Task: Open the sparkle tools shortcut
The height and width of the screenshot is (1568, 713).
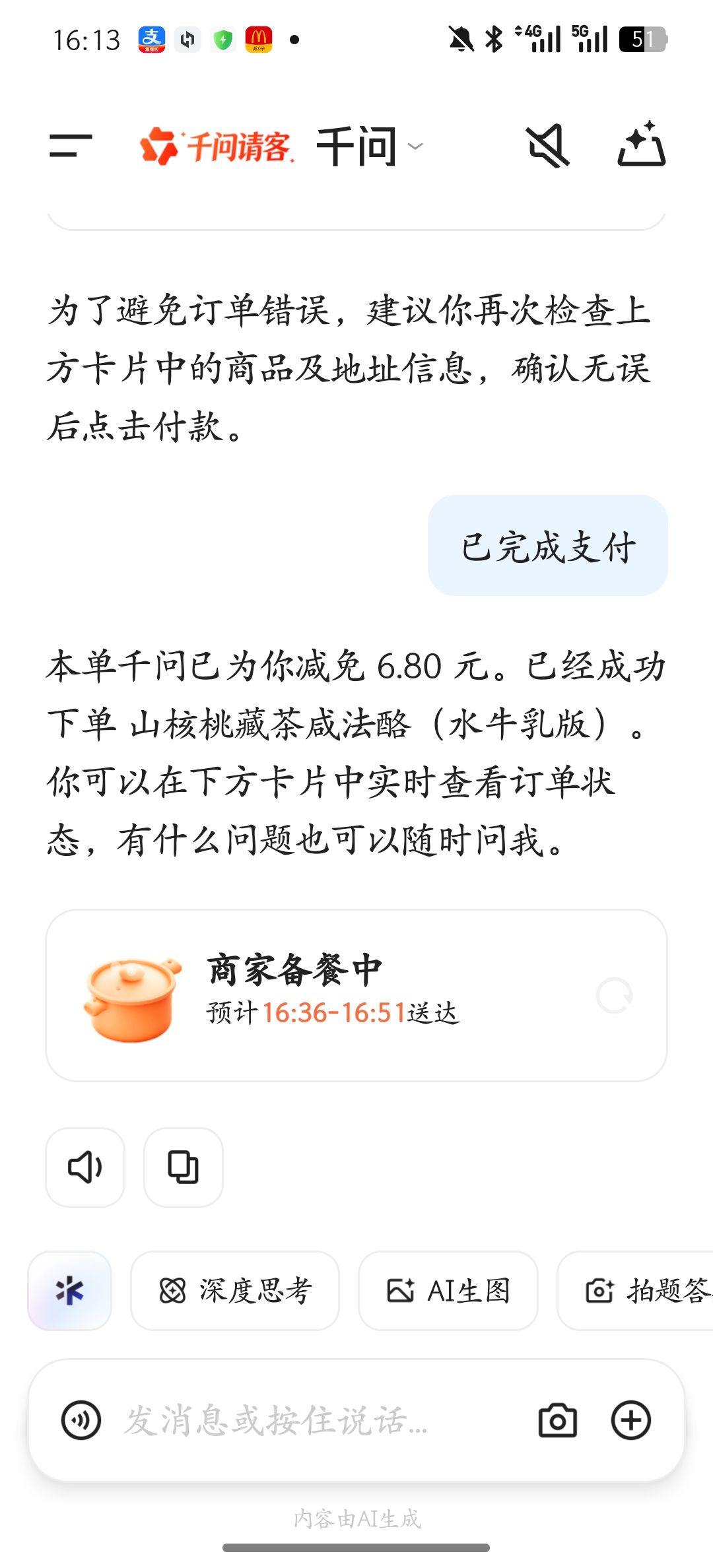Action: click(69, 1290)
